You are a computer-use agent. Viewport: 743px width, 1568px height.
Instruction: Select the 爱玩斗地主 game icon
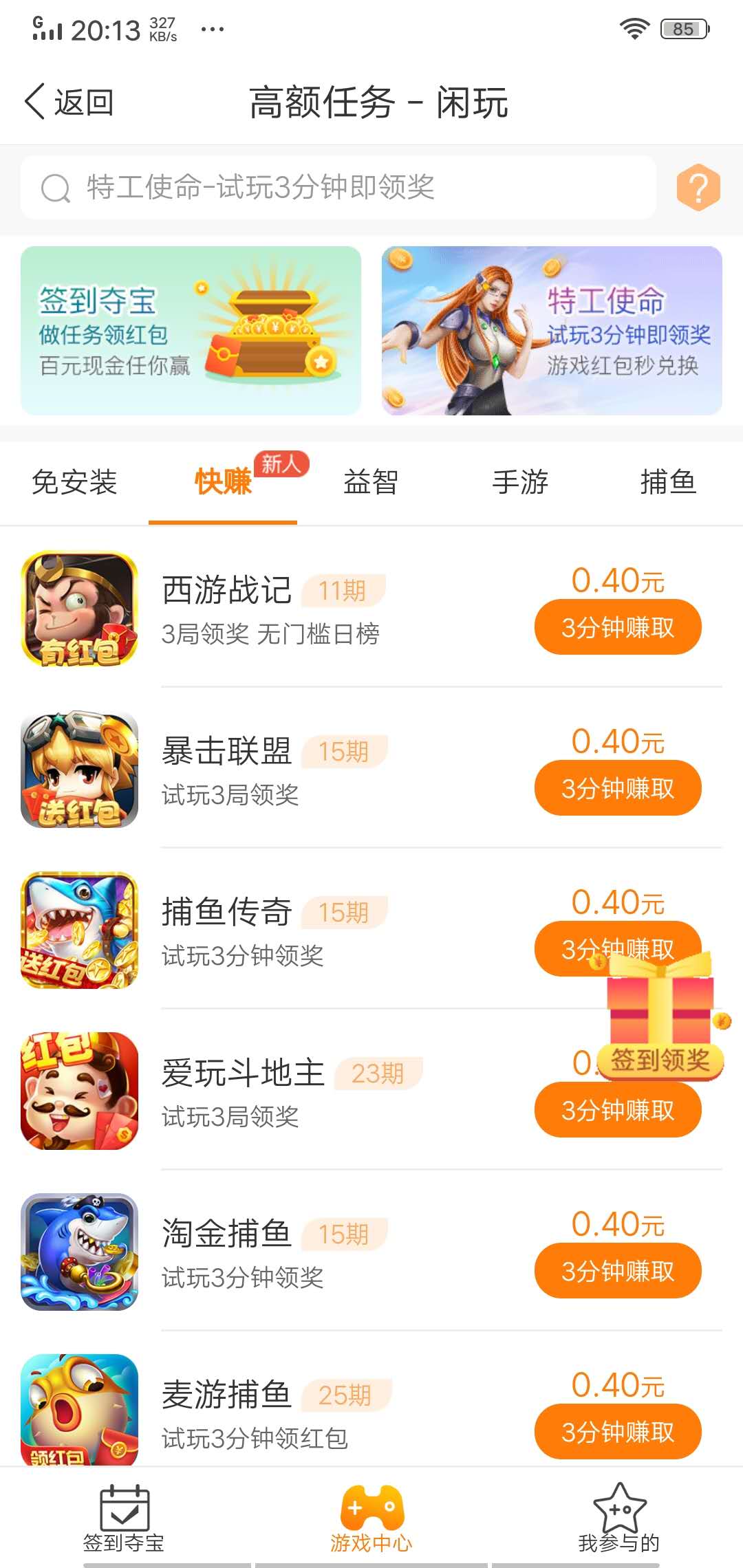[x=79, y=1090]
